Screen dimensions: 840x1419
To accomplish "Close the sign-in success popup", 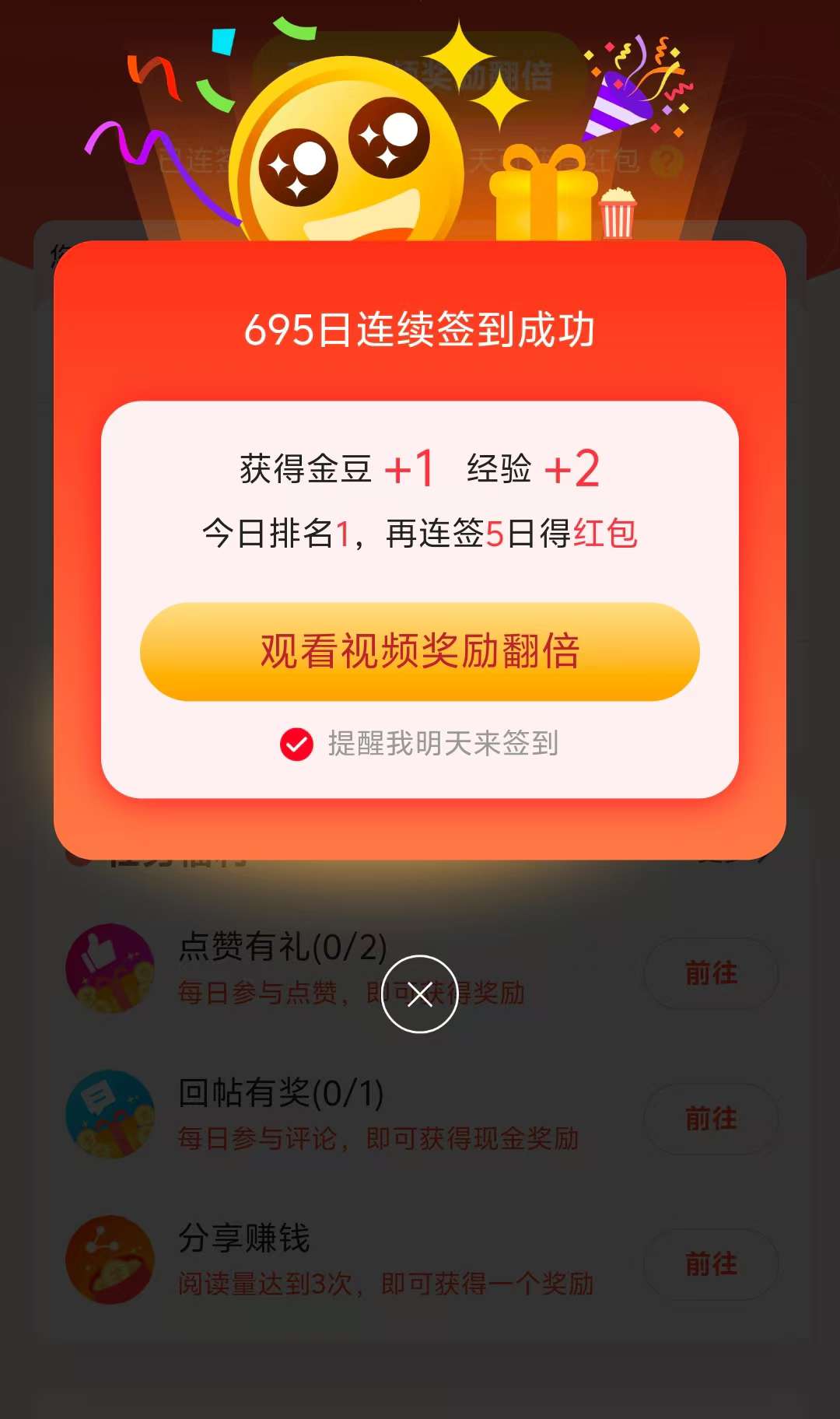I will pyautogui.click(x=419, y=993).
